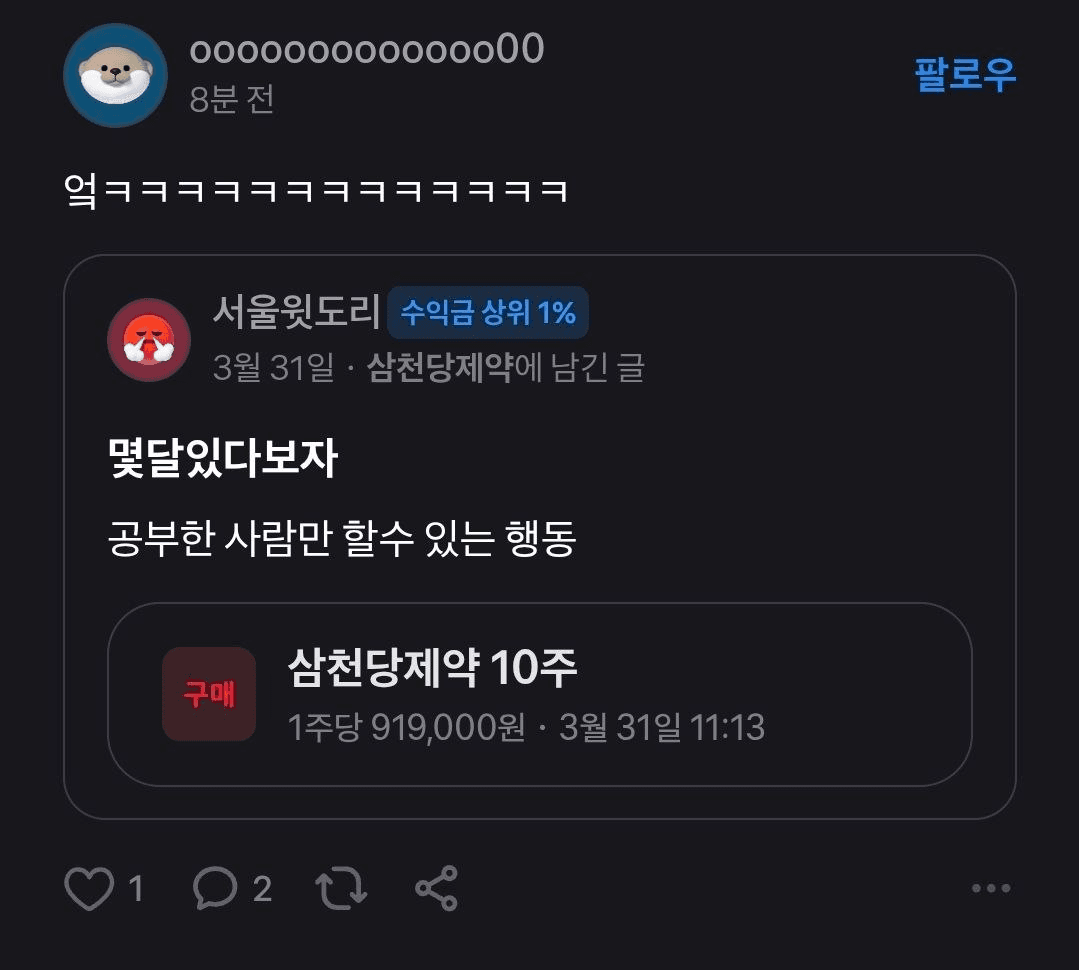The image size is (1079, 970).
Task: Open the three-dot overflow menu
Action: tap(990, 888)
